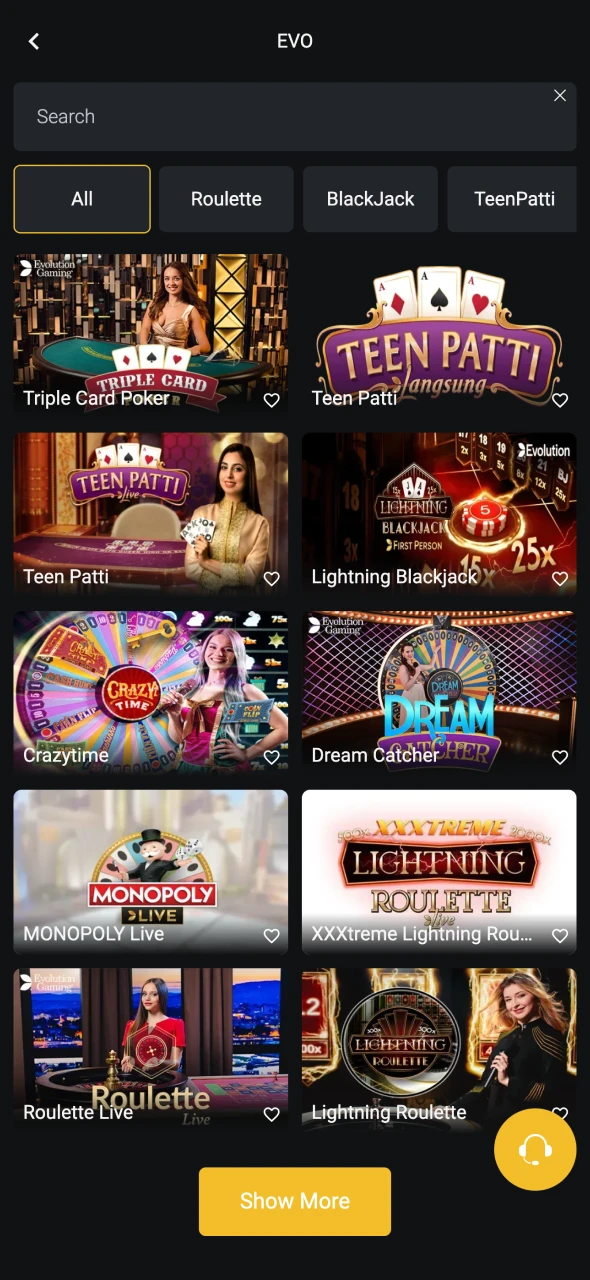The width and height of the screenshot is (590, 1280).
Task: Open customer support headset button
Action: 535,1149
